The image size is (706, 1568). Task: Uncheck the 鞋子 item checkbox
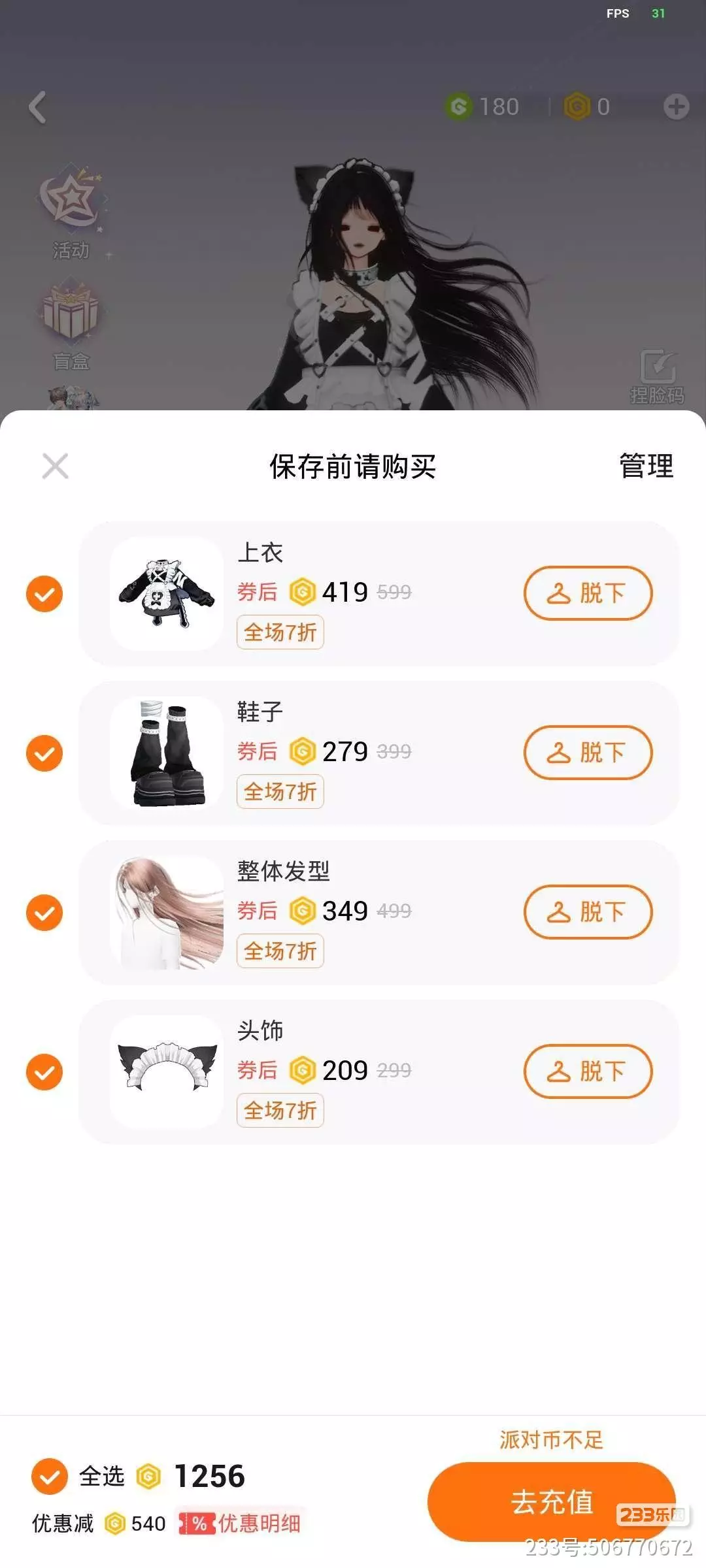coord(44,753)
